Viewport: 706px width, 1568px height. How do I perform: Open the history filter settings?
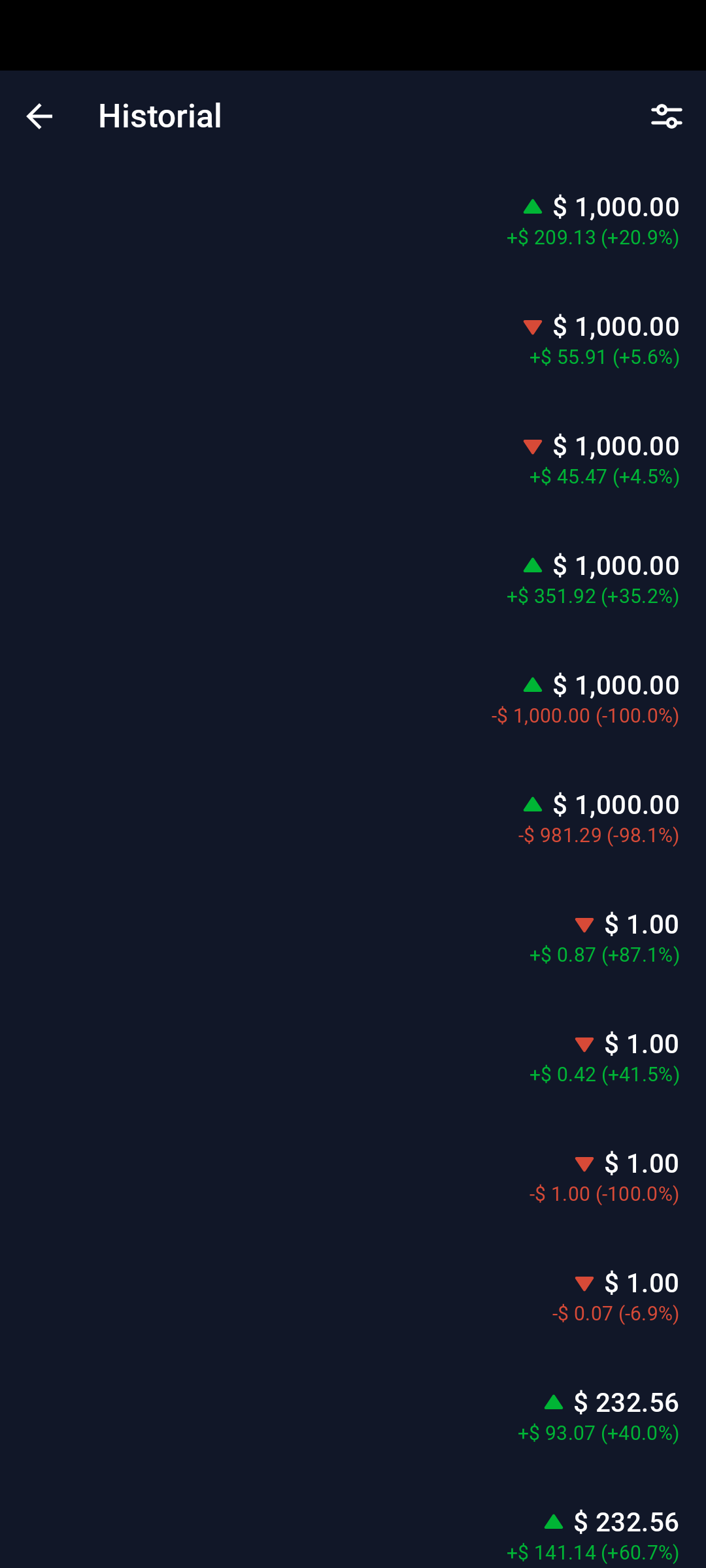[666, 116]
